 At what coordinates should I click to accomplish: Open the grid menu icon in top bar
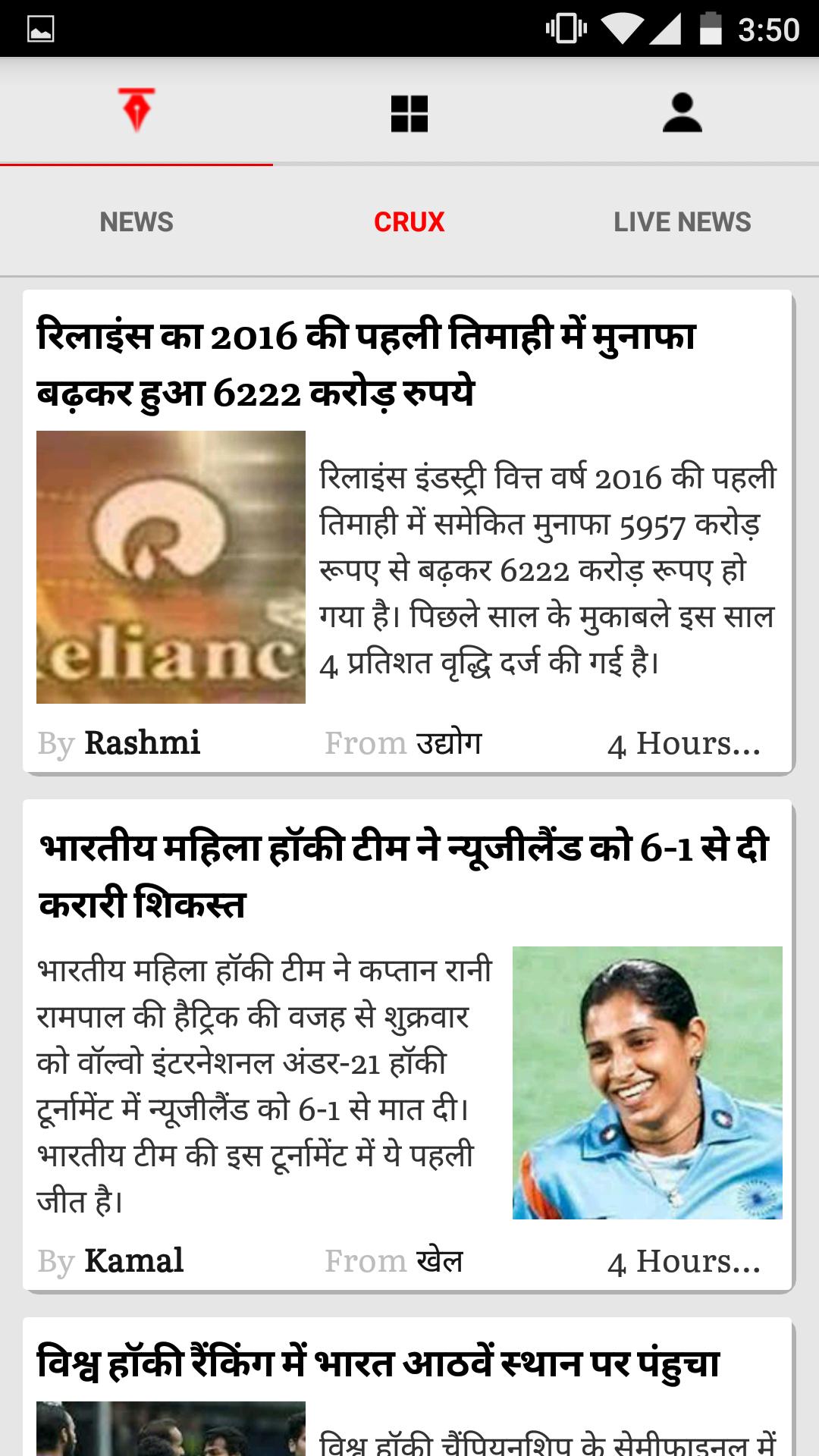tap(409, 114)
